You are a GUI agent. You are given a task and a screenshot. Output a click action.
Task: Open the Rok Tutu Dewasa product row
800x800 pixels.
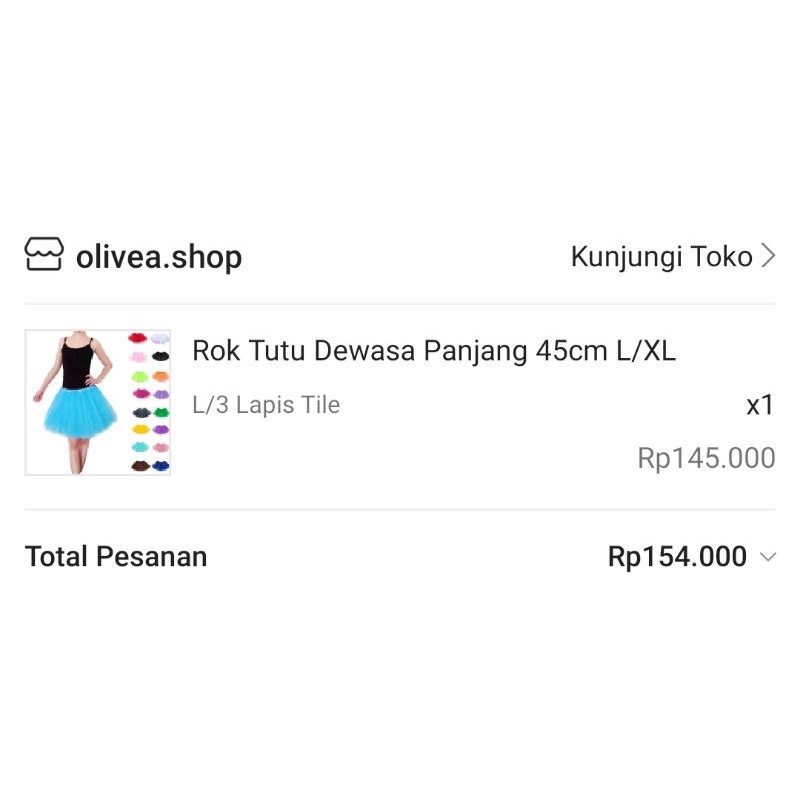(x=433, y=352)
